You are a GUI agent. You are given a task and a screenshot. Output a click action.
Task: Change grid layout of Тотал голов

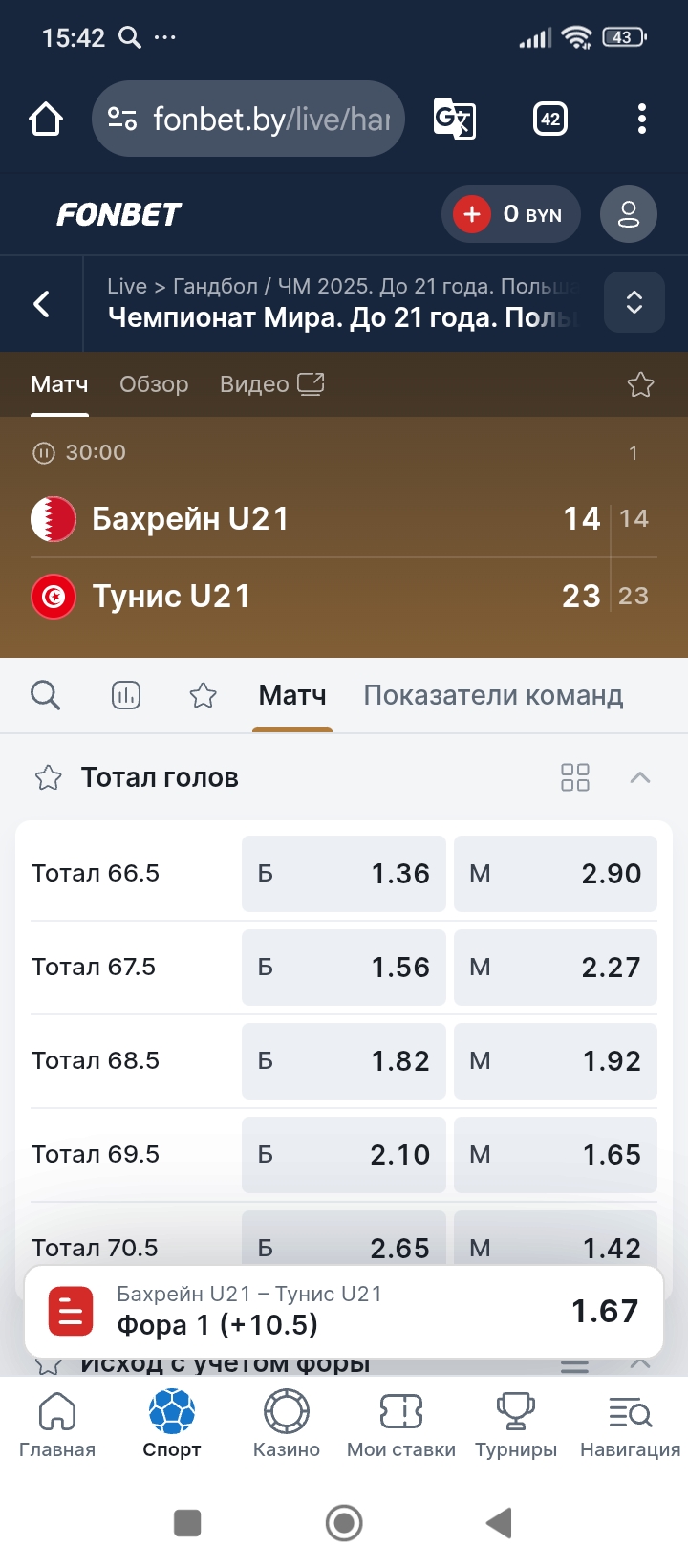[575, 777]
